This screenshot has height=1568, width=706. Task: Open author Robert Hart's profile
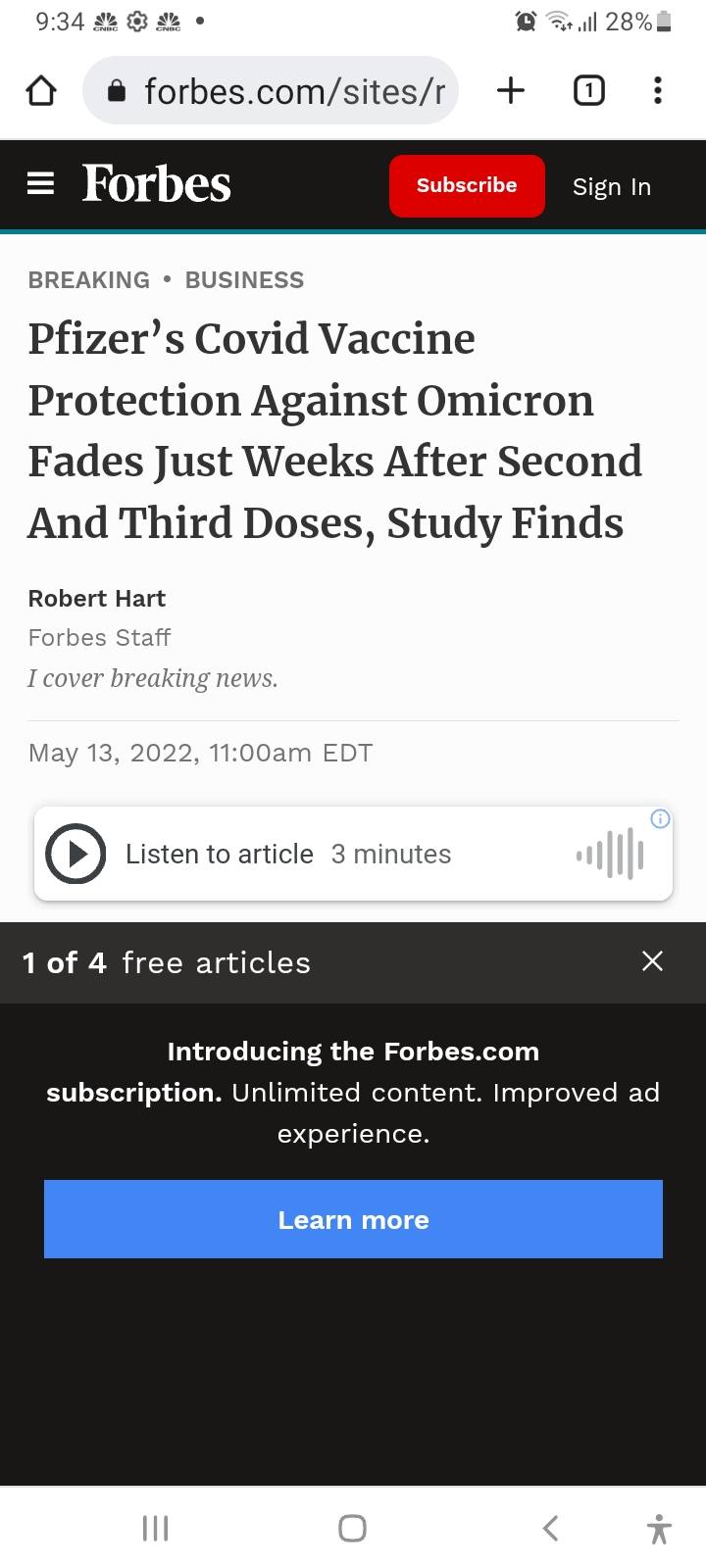pos(97,598)
